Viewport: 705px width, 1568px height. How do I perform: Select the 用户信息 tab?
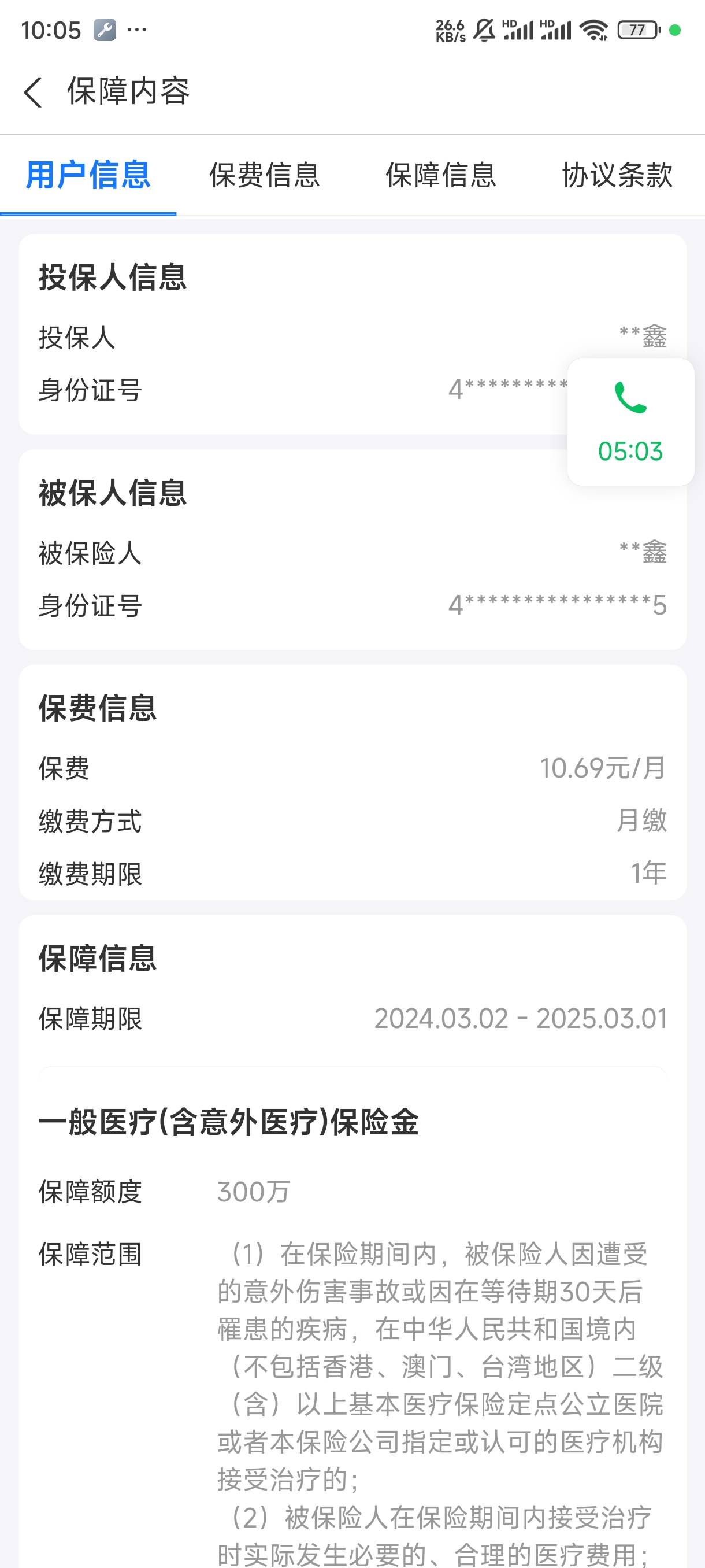point(88,175)
